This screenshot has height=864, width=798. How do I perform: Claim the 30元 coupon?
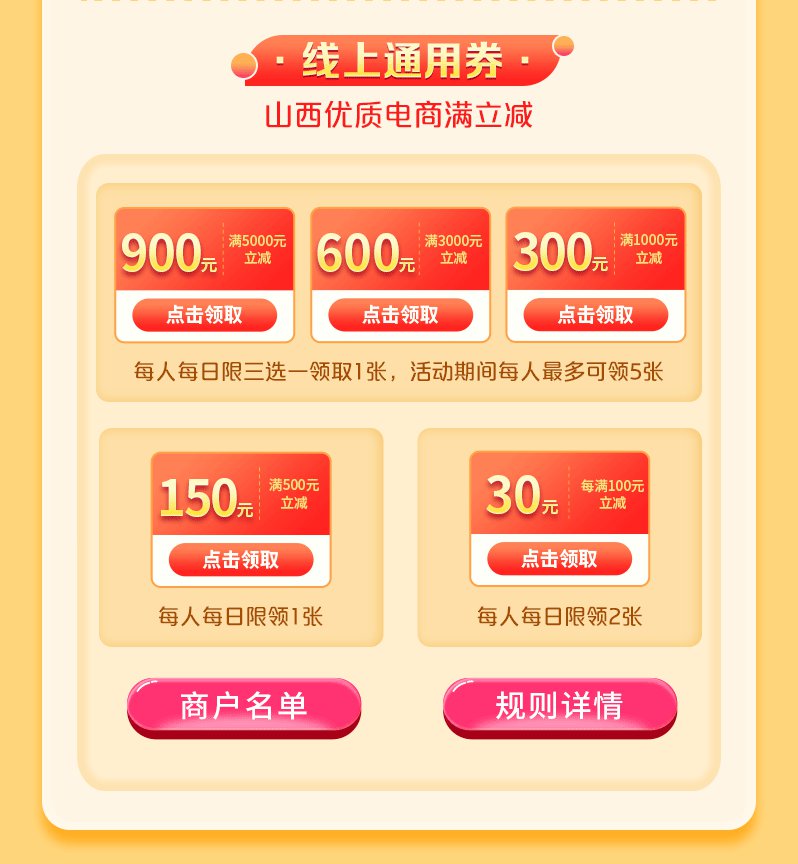tap(559, 559)
